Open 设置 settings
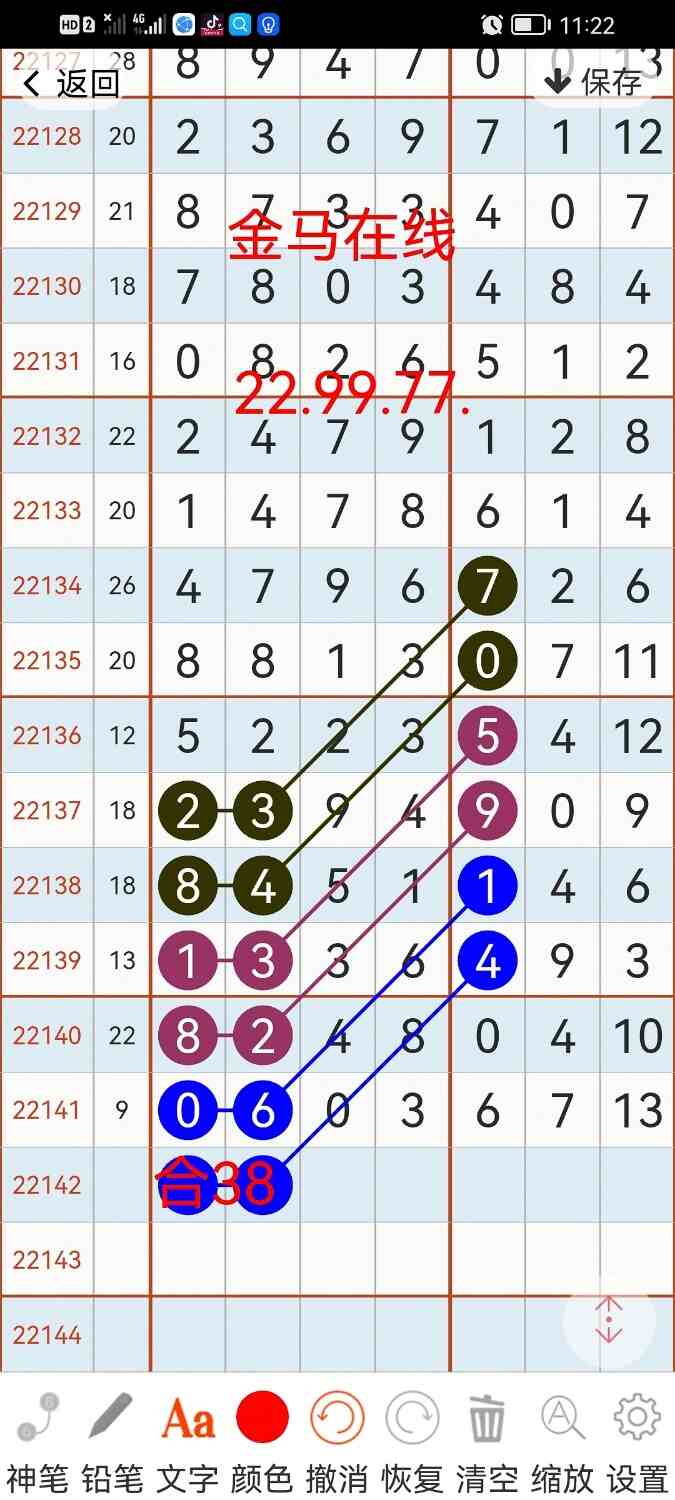The width and height of the screenshot is (675, 1500). [x=637, y=1435]
